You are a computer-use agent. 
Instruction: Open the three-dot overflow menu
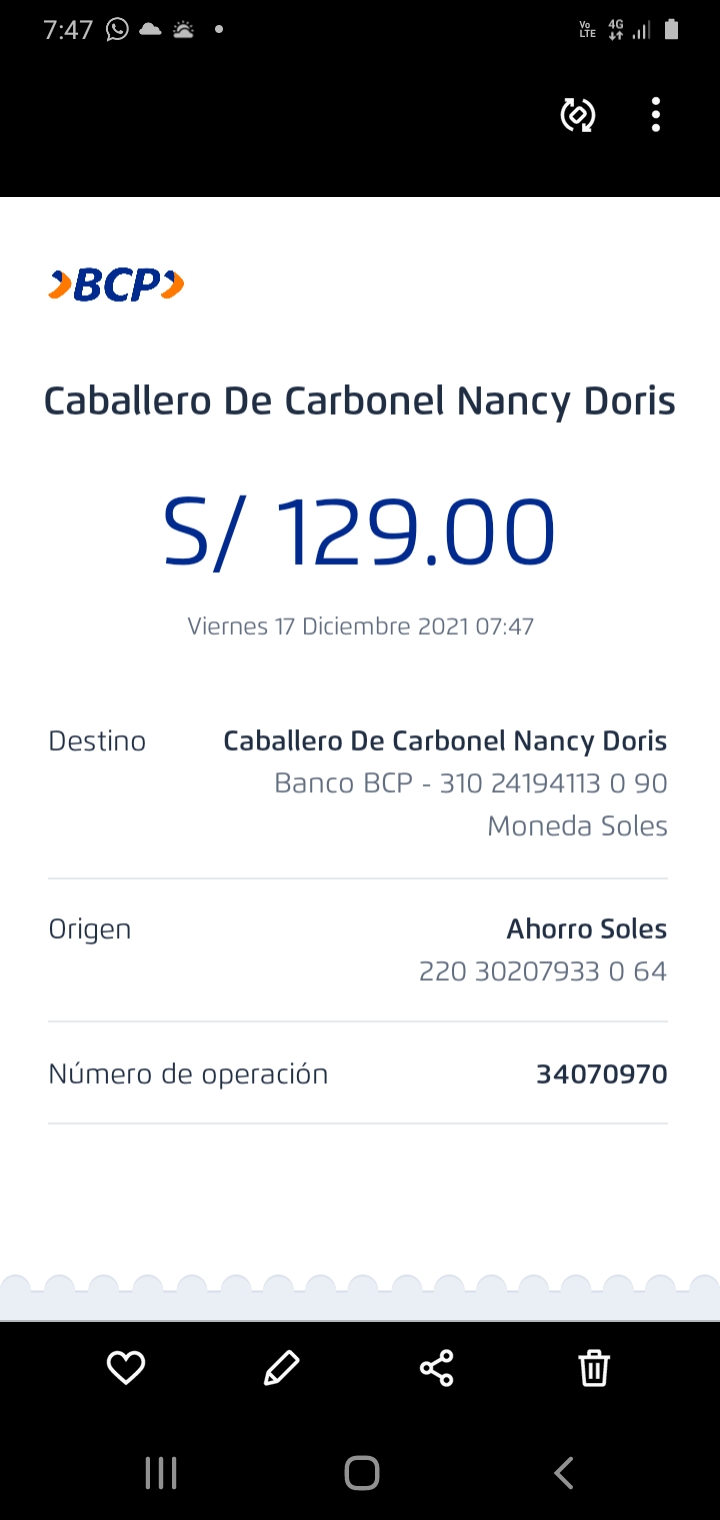656,115
